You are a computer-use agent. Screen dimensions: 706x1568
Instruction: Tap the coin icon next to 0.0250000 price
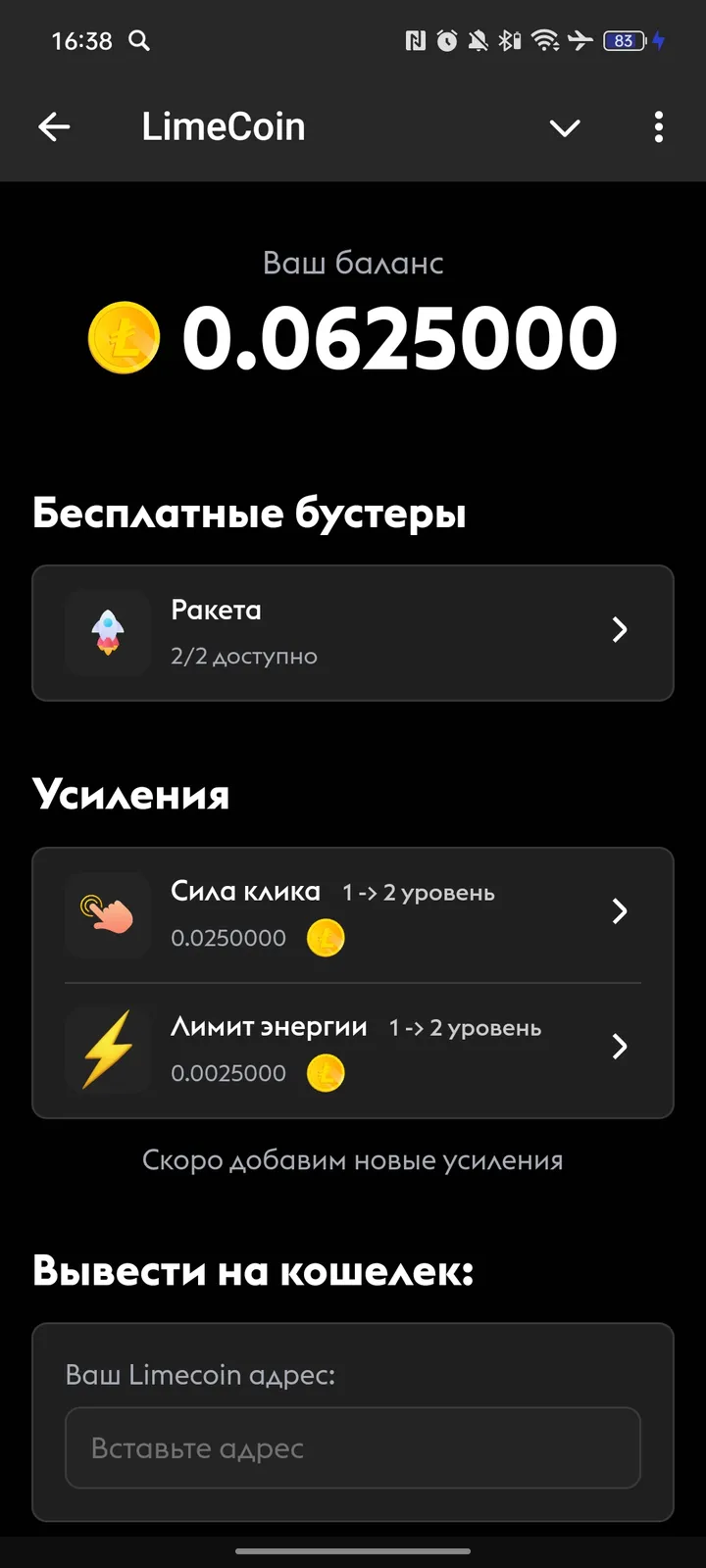click(x=327, y=938)
